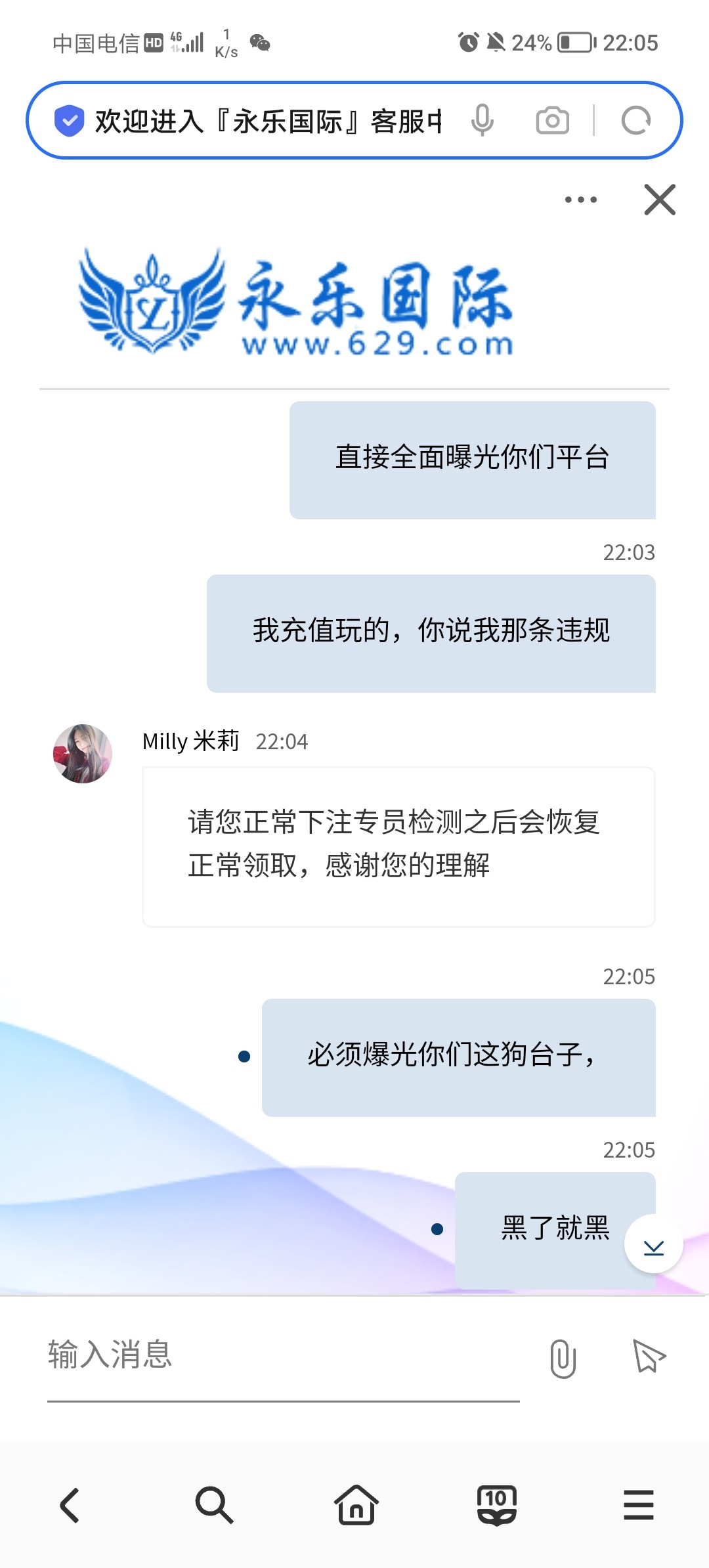Start voice search with the microphone
709x1568 pixels.
(482, 121)
